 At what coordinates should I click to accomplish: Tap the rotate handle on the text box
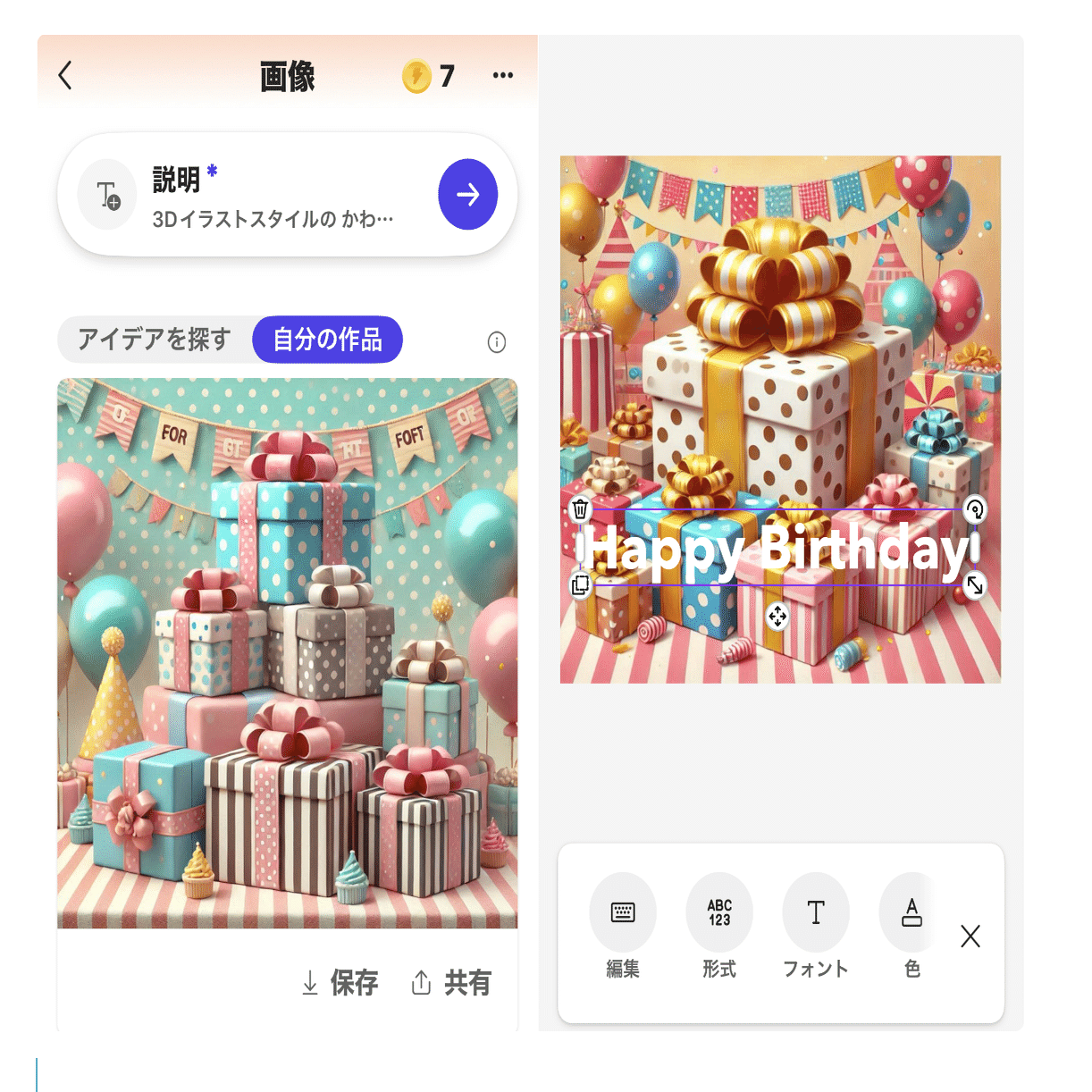tap(975, 509)
